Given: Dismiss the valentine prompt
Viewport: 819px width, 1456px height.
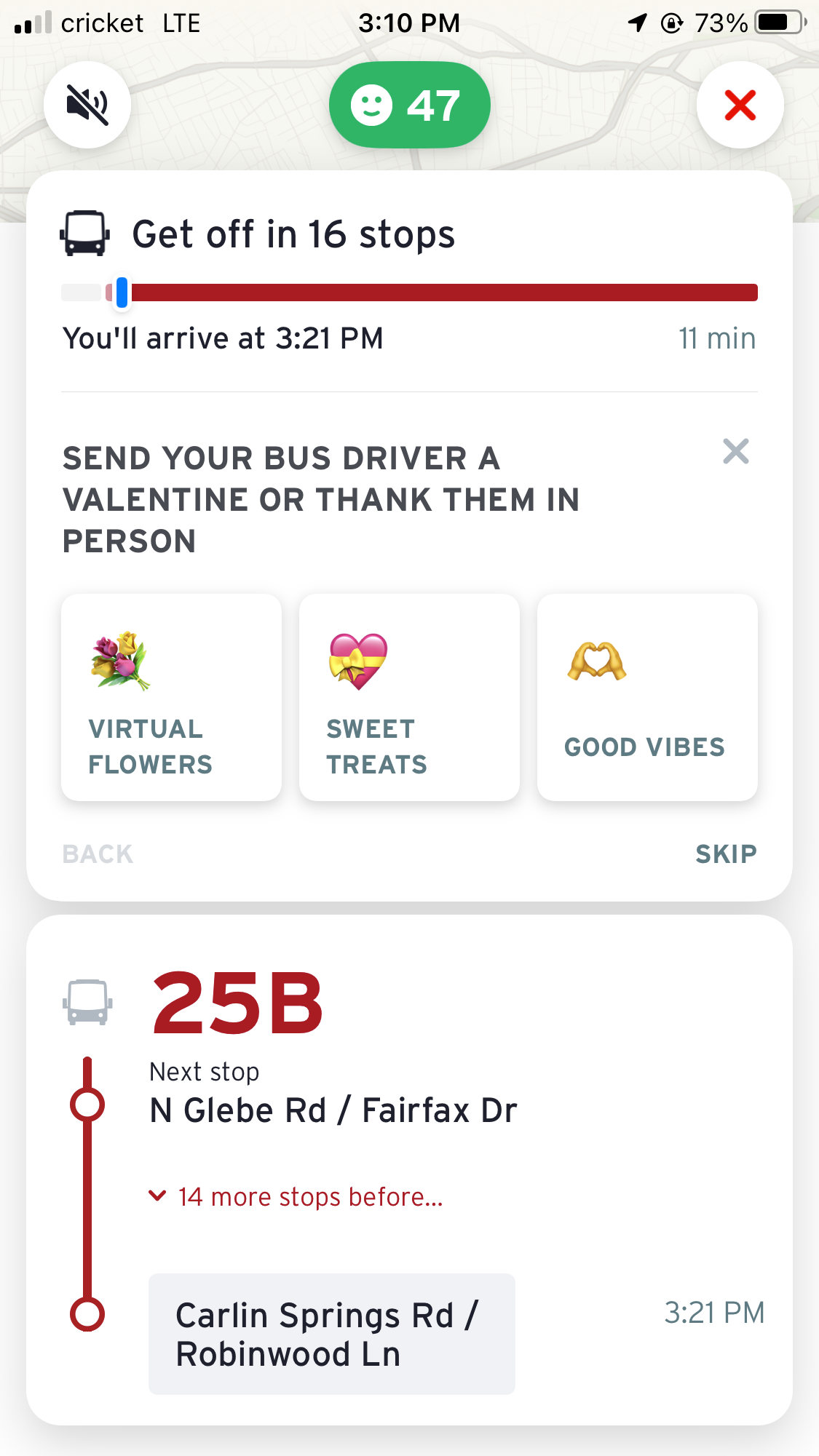Looking at the screenshot, I should pyautogui.click(x=735, y=451).
